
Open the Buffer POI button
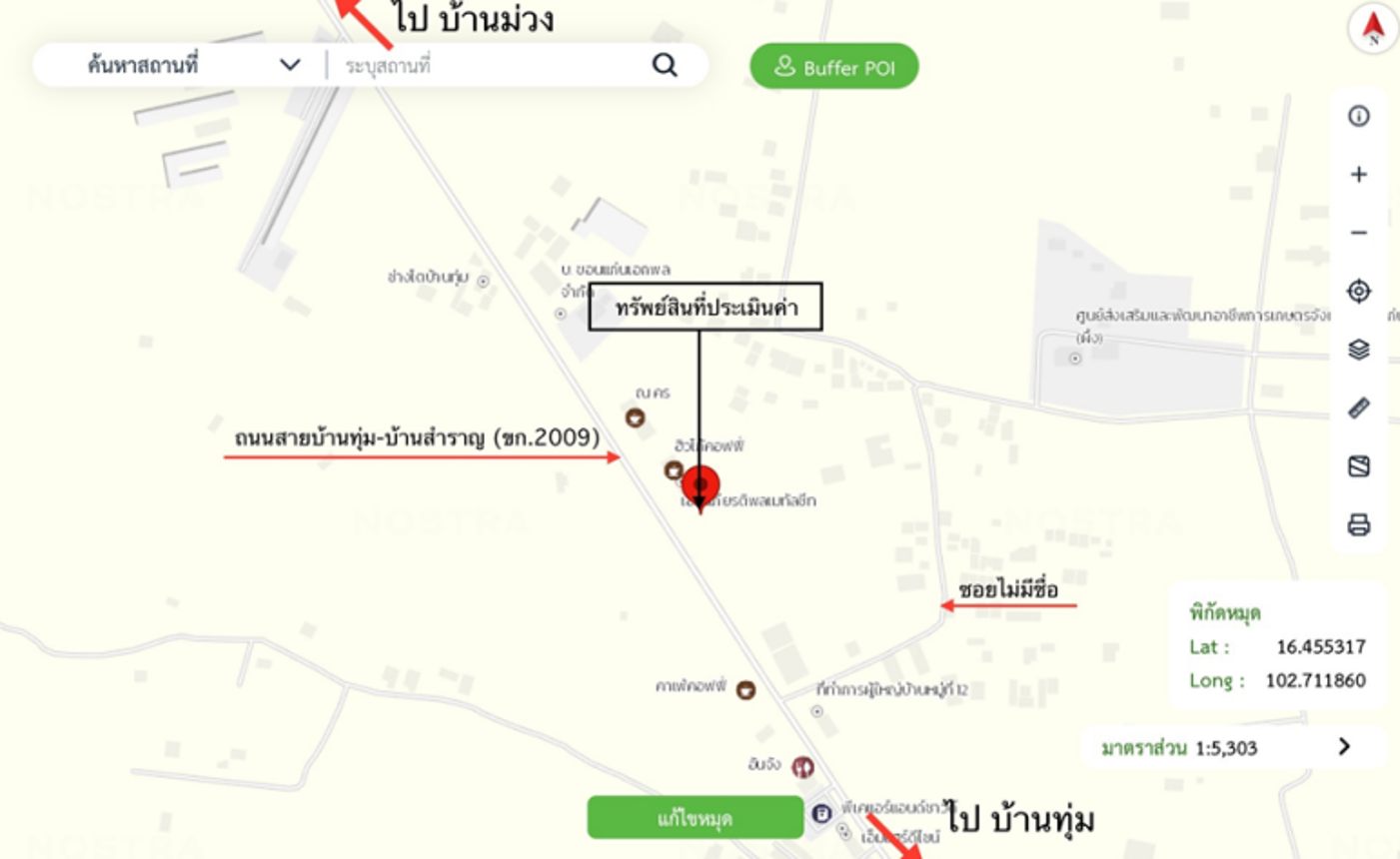pyautogui.click(x=834, y=67)
